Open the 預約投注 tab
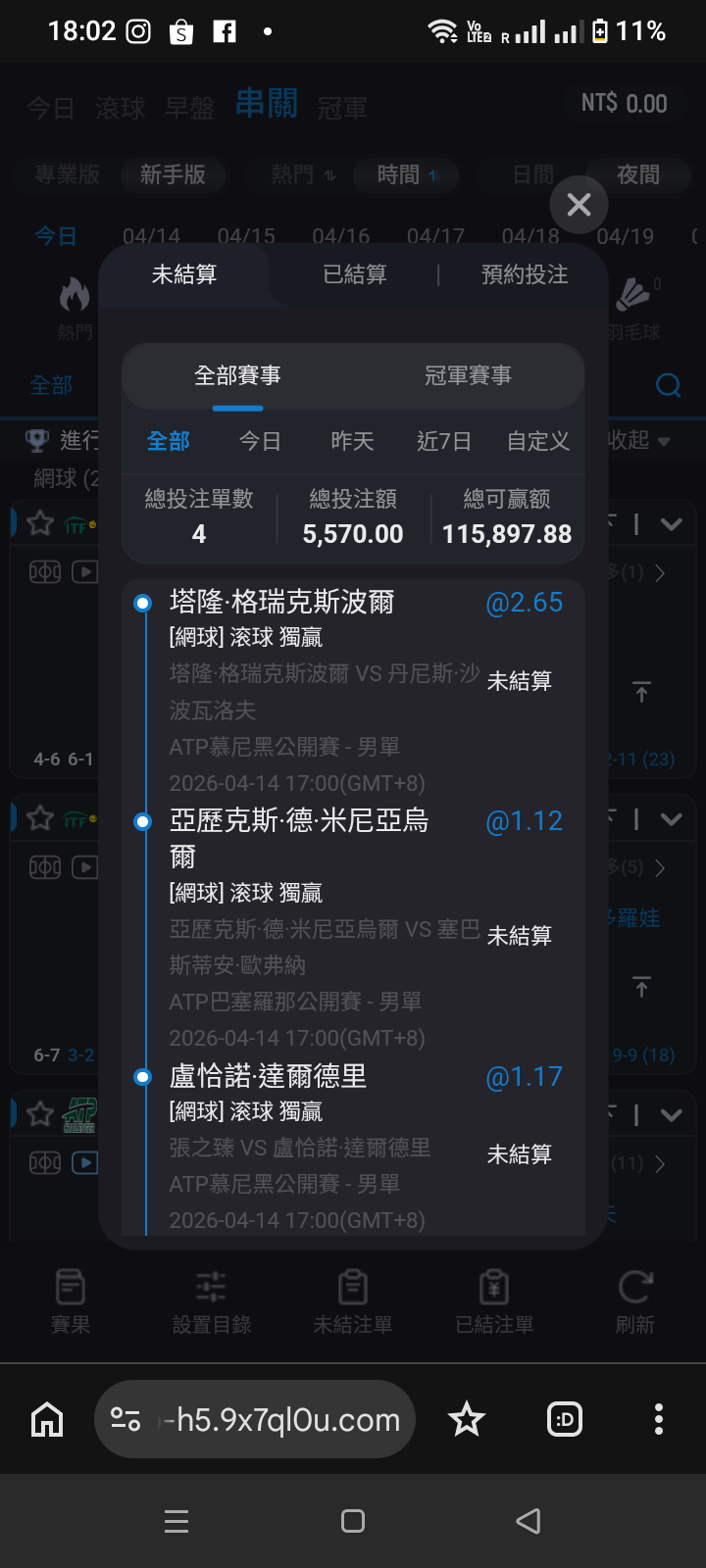706x1568 pixels. (525, 274)
